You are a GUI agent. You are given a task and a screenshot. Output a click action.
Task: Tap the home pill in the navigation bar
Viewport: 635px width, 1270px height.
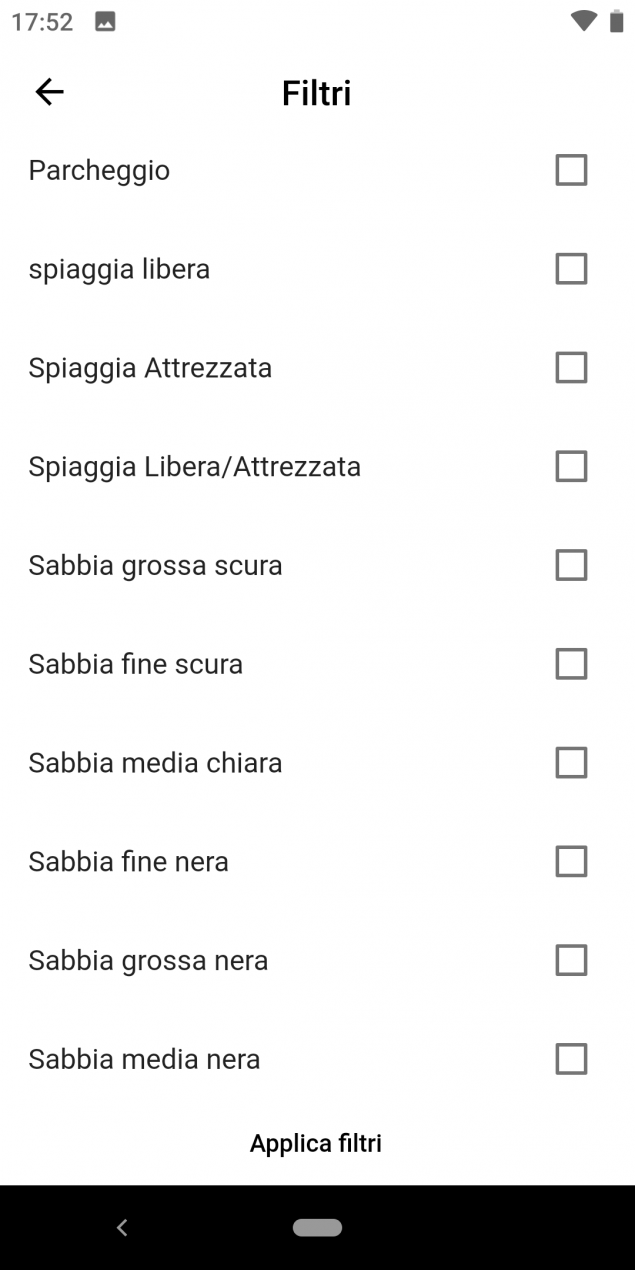317,1227
